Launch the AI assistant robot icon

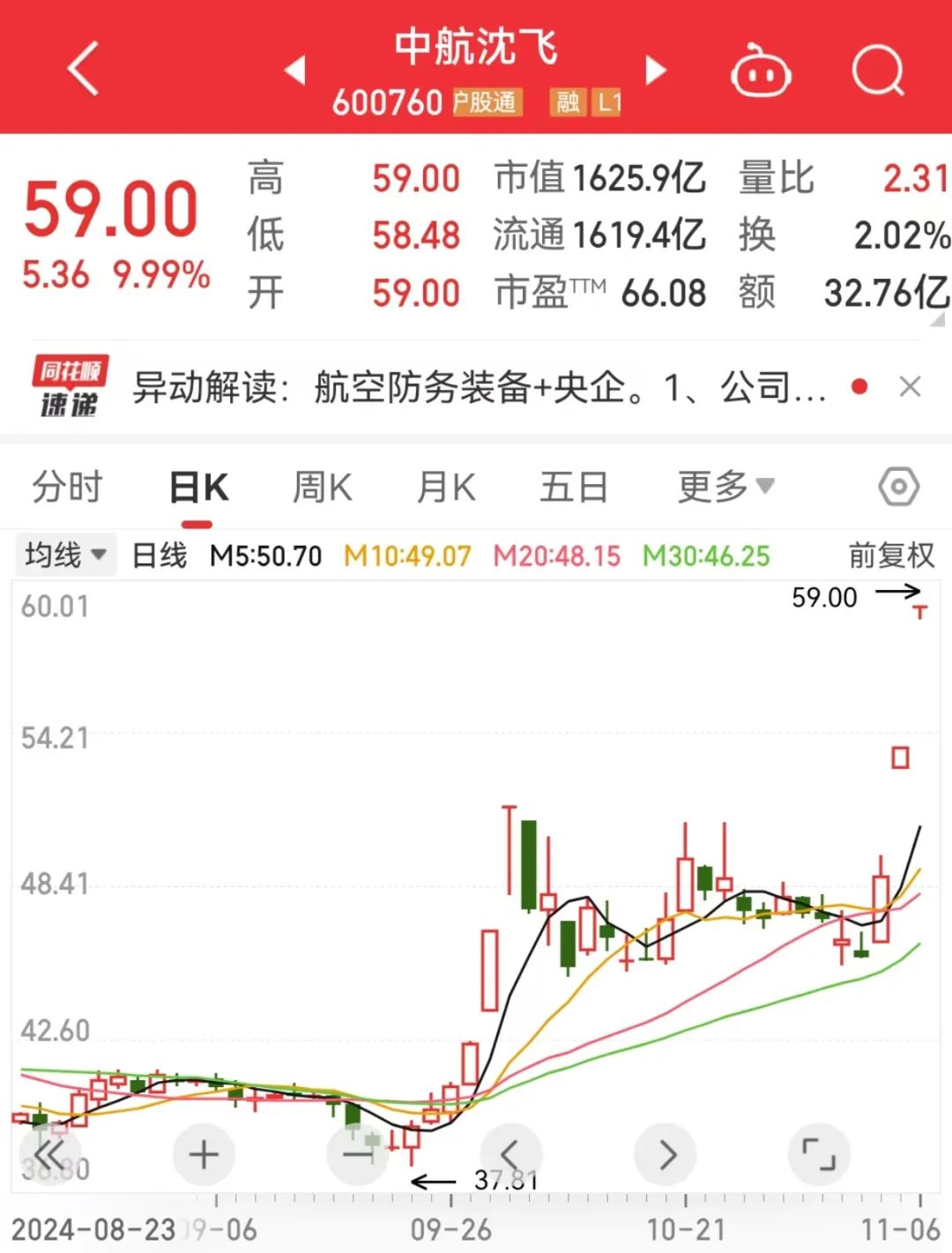tap(760, 69)
